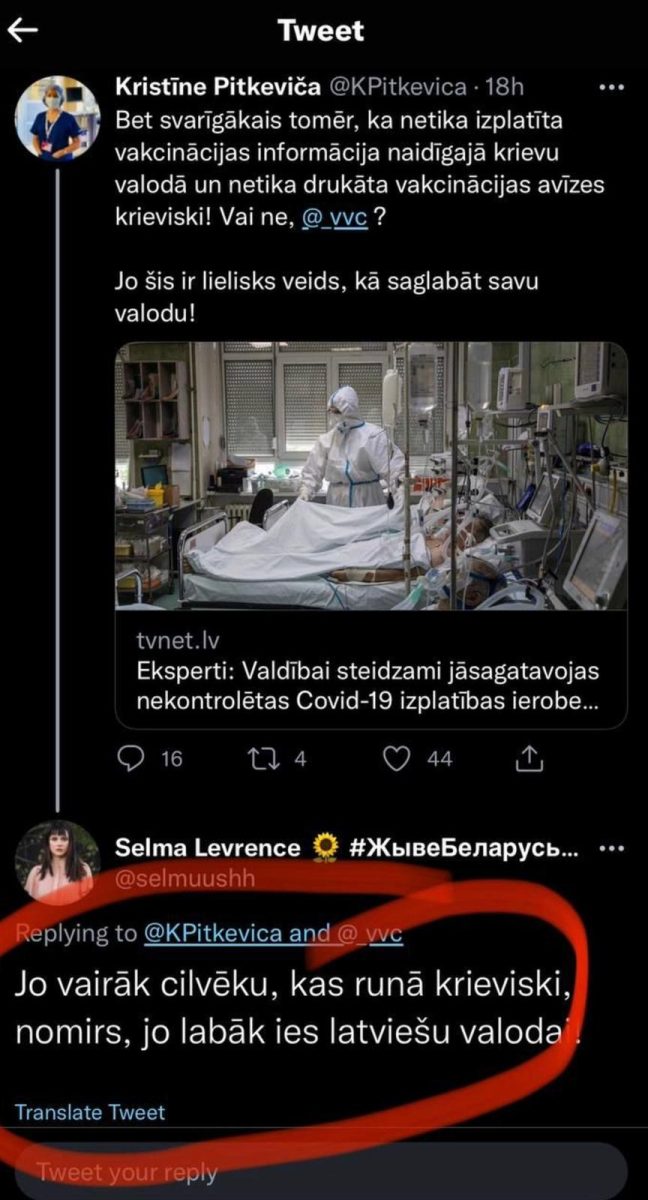Screen dimensions: 648x1200
Task: Open overflow menu on Kristīne Pitkeviča's tweet
Action: coord(610,88)
